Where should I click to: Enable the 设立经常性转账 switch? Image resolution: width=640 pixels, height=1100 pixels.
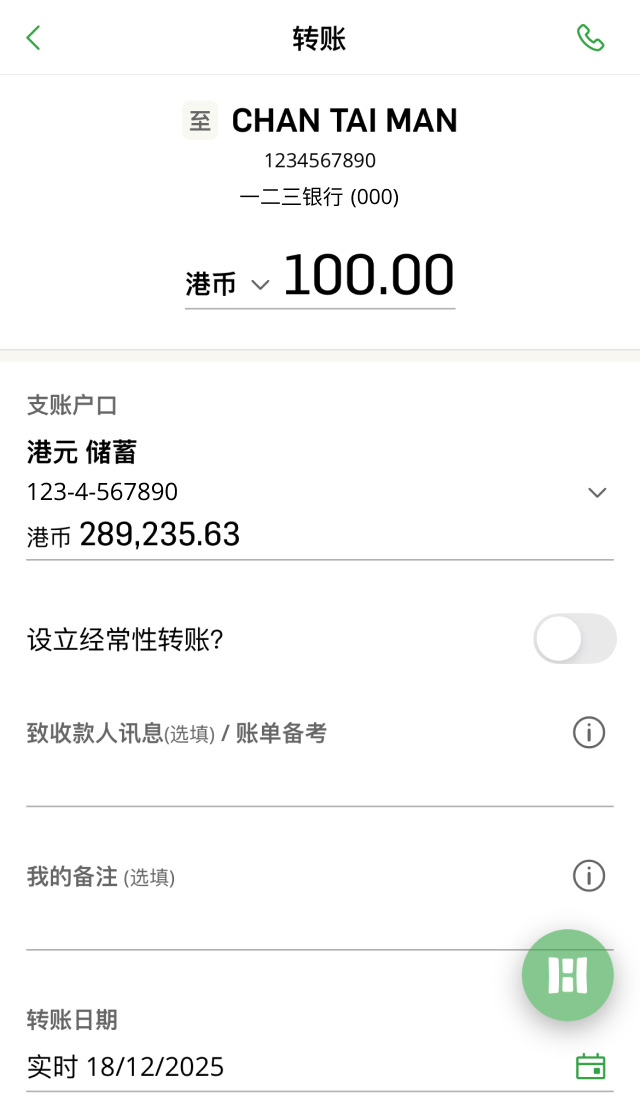click(x=574, y=639)
